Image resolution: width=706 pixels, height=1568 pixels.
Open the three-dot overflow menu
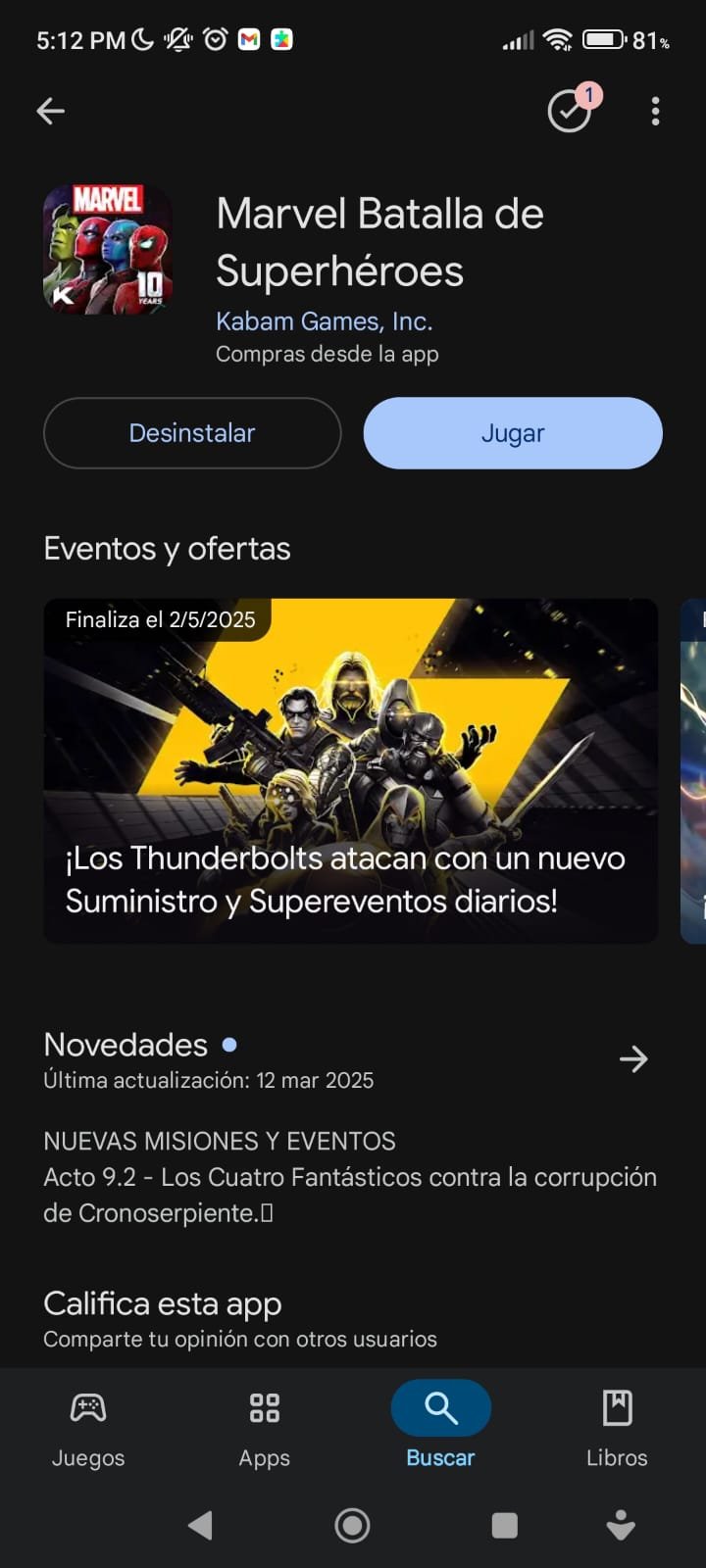pyautogui.click(x=655, y=112)
